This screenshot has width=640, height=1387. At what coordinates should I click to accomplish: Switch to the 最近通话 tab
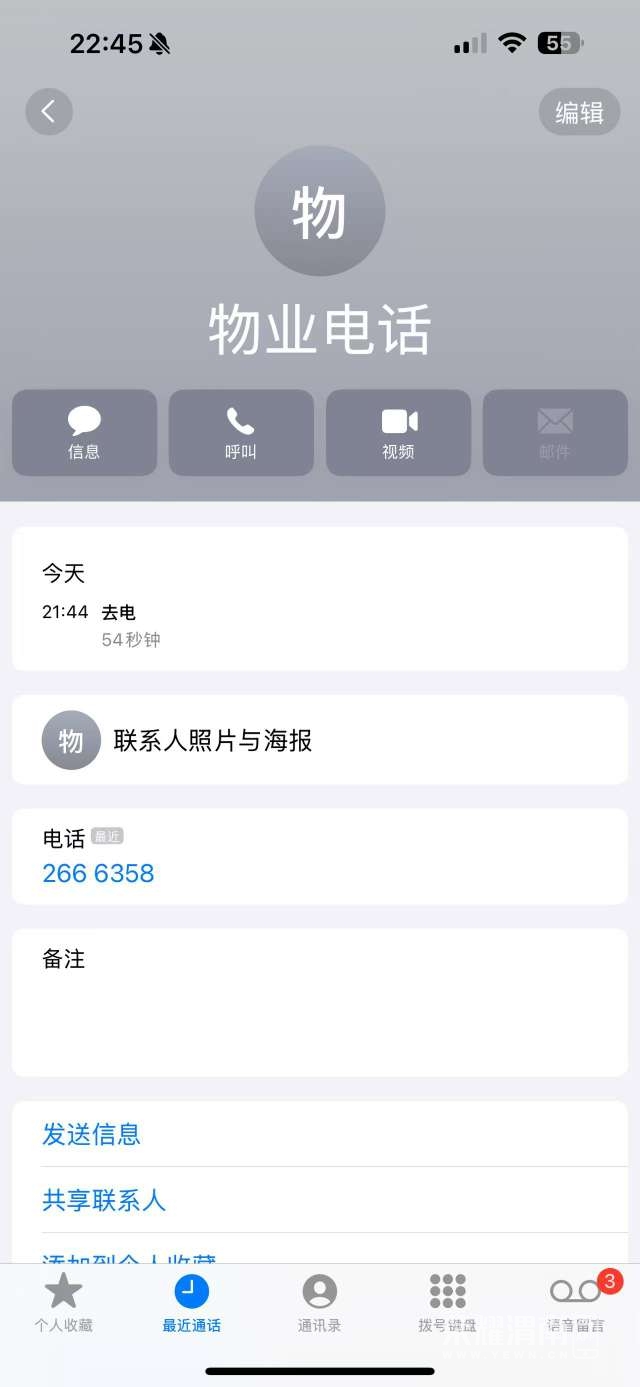click(x=192, y=1303)
